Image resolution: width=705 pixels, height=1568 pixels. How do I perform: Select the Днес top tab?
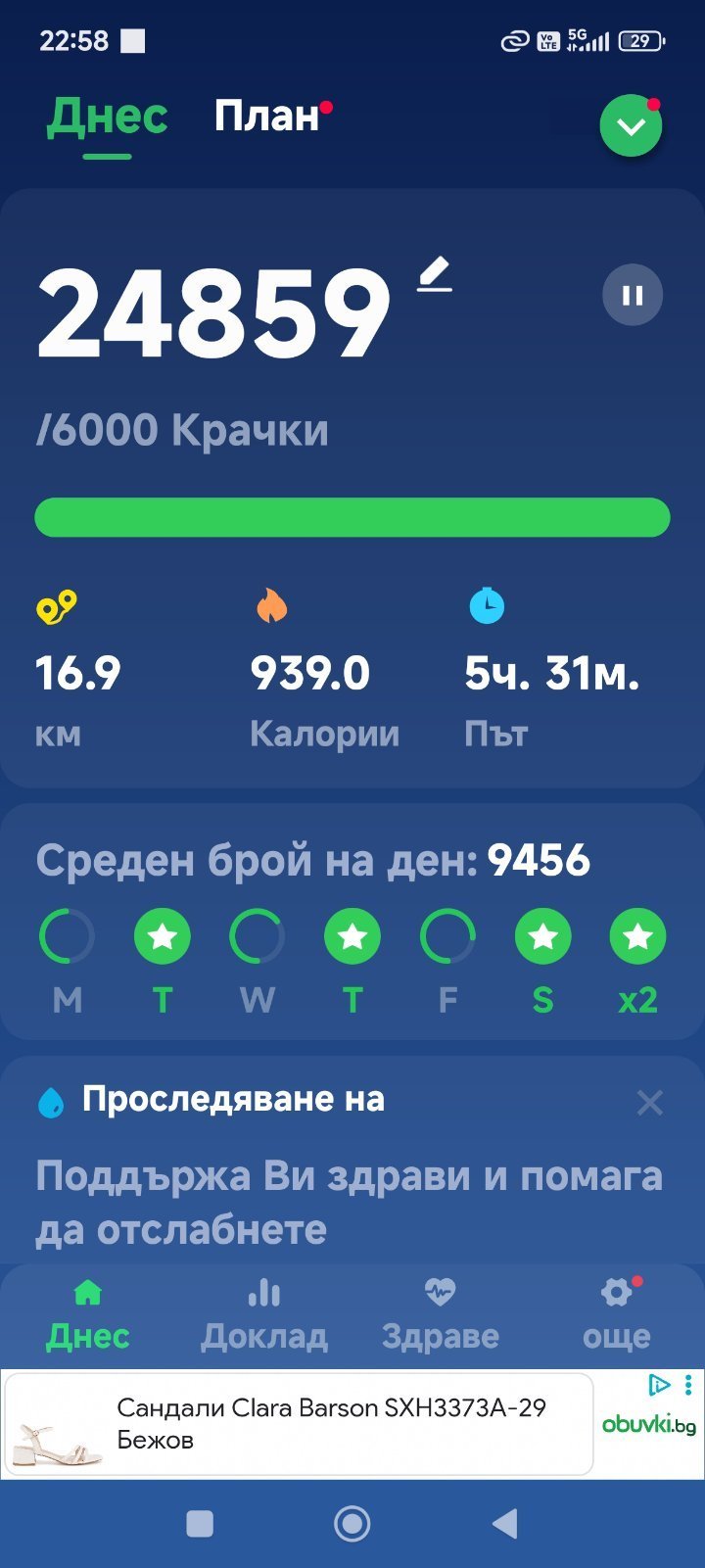108,117
